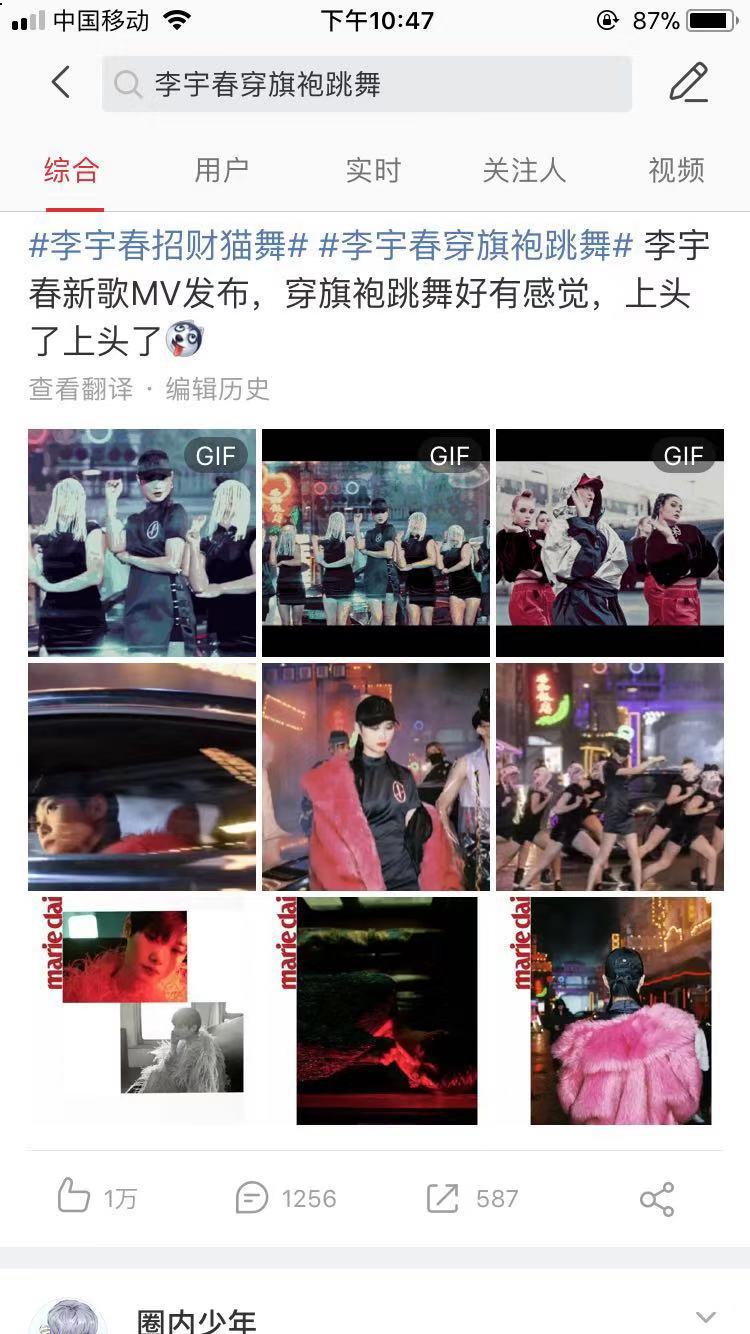This screenshot has height=1334, width=750.
Task: Compose a new post with the pencil icon
Action: point(688,83)
